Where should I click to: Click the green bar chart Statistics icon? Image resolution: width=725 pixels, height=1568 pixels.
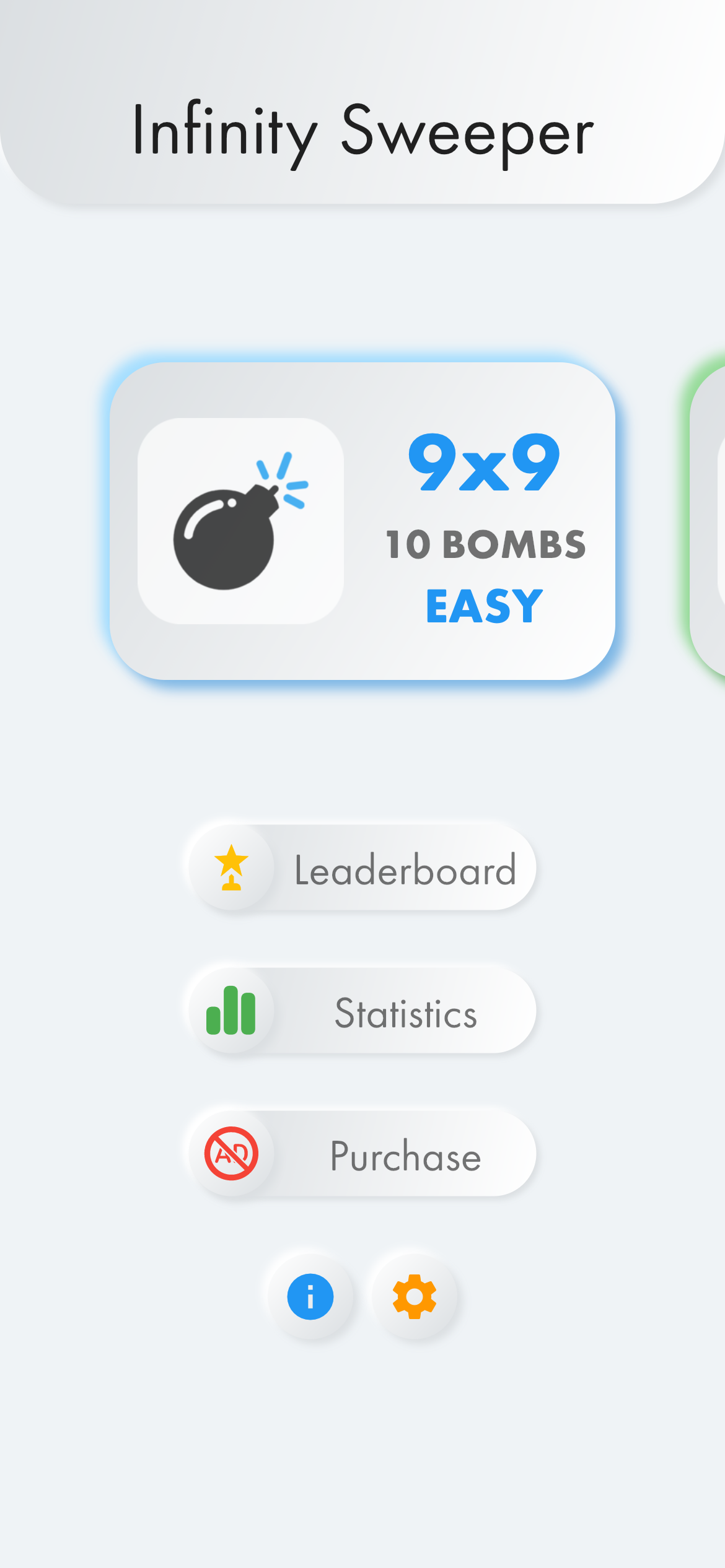pos(232,1009)
